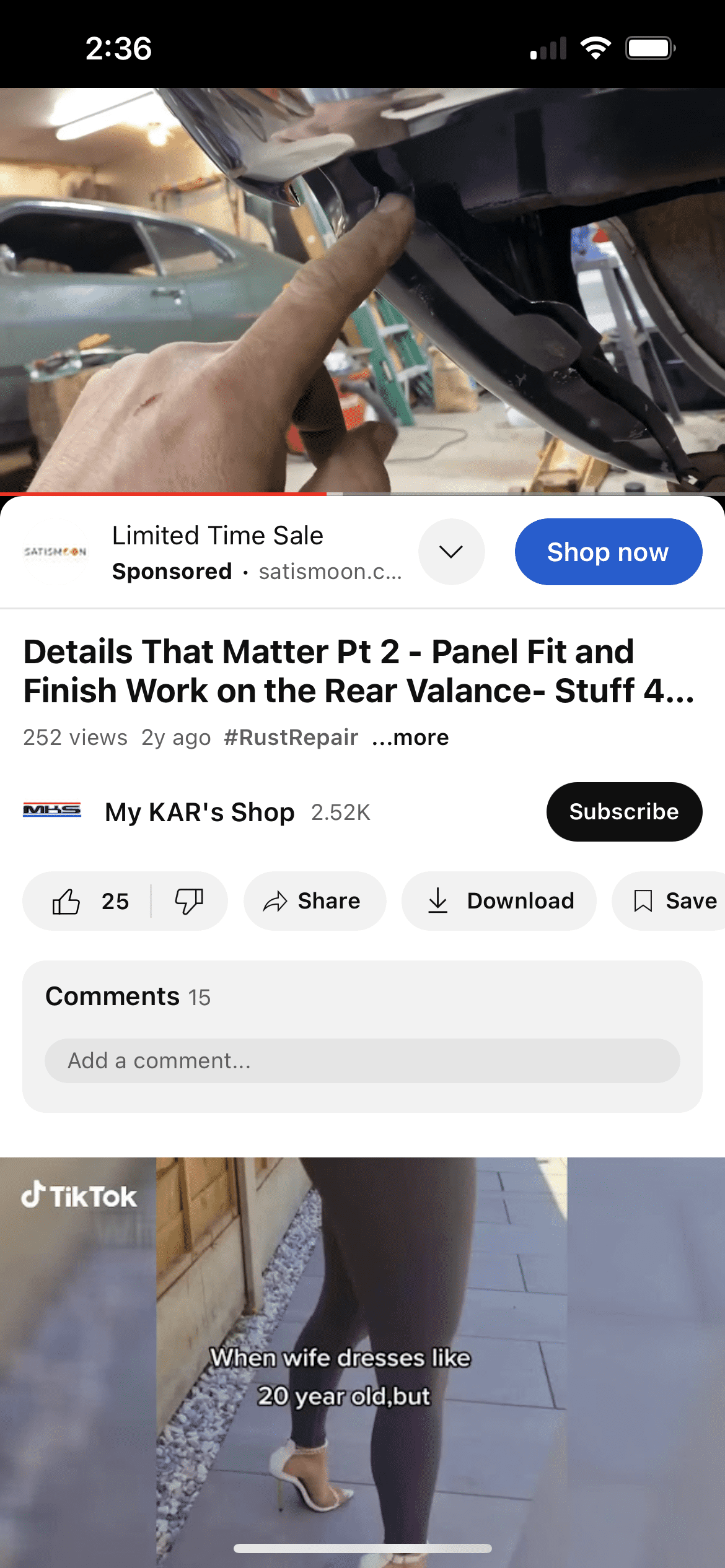
Task: Open the Comments section
Action: point(128,996)
